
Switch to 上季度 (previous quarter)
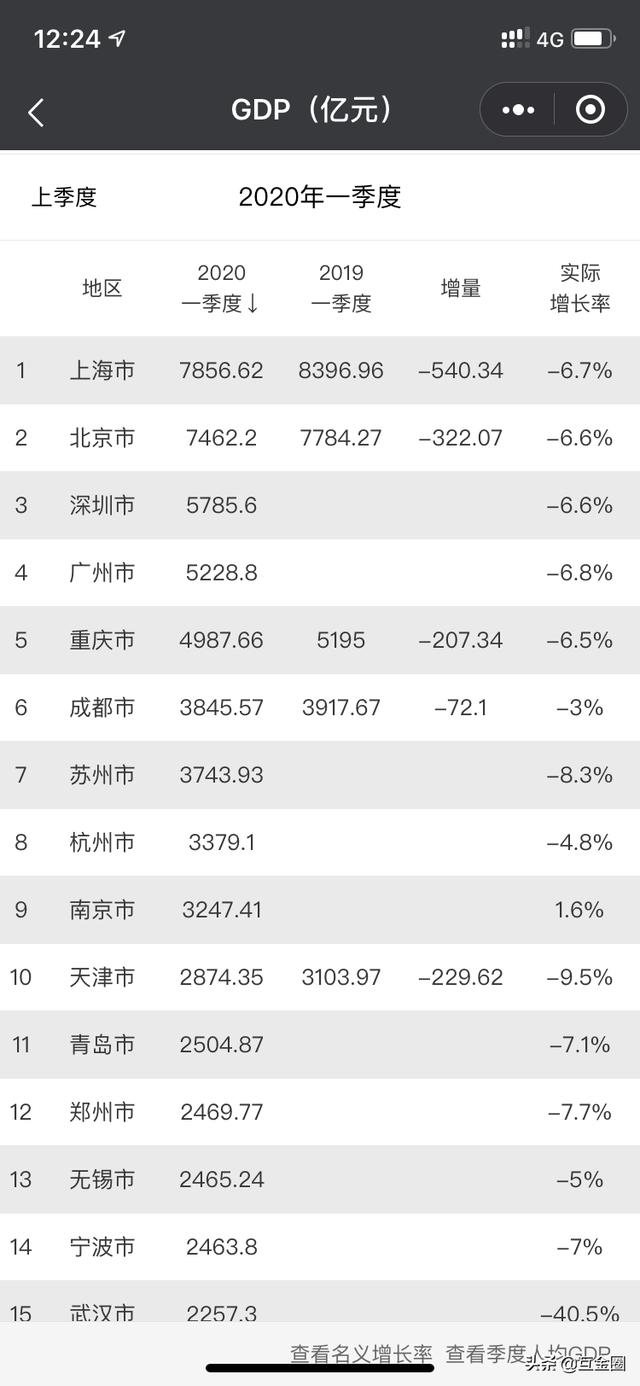[x=64, y=197]
